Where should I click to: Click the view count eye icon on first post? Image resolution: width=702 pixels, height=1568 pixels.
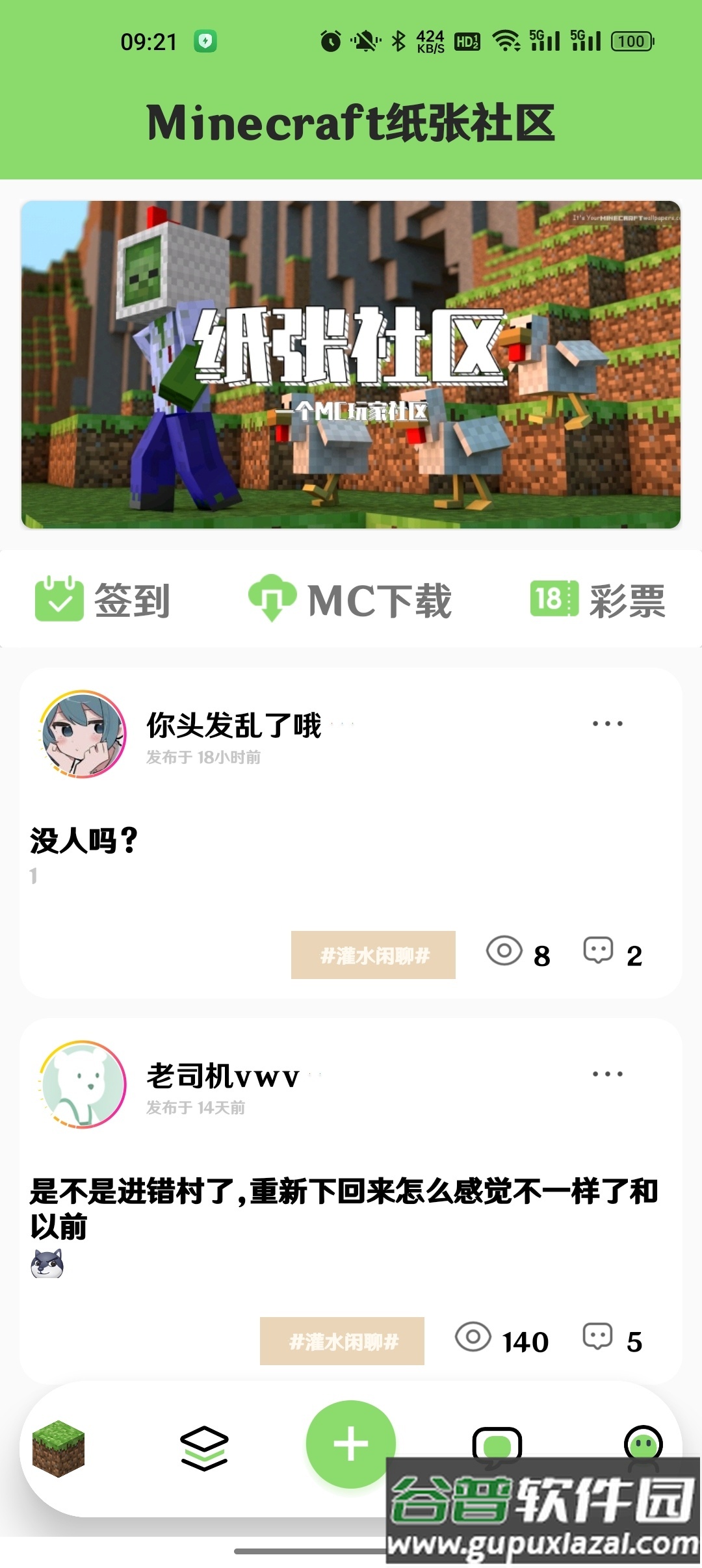click(x=505, y=954)
